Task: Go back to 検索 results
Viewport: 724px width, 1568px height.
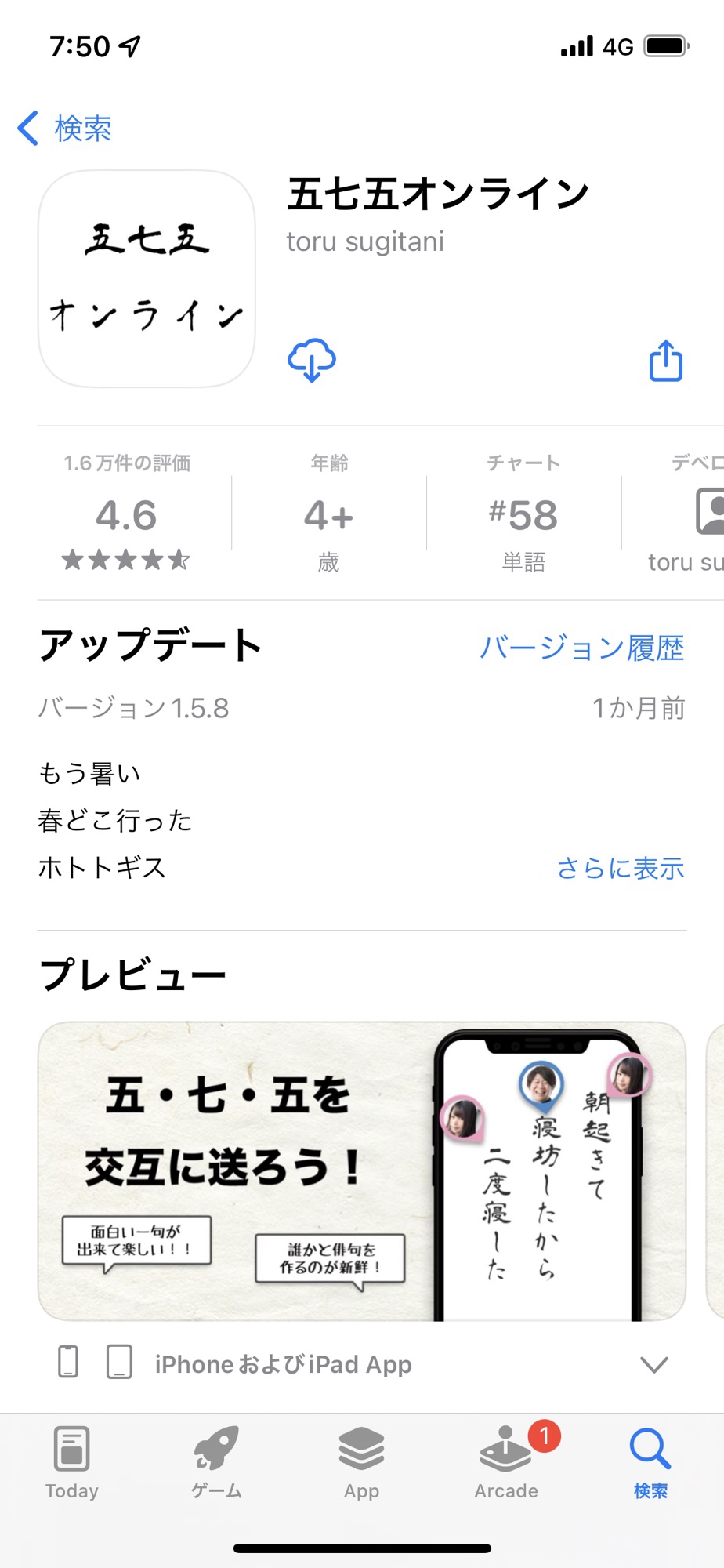Action: (x=64, y=128)
